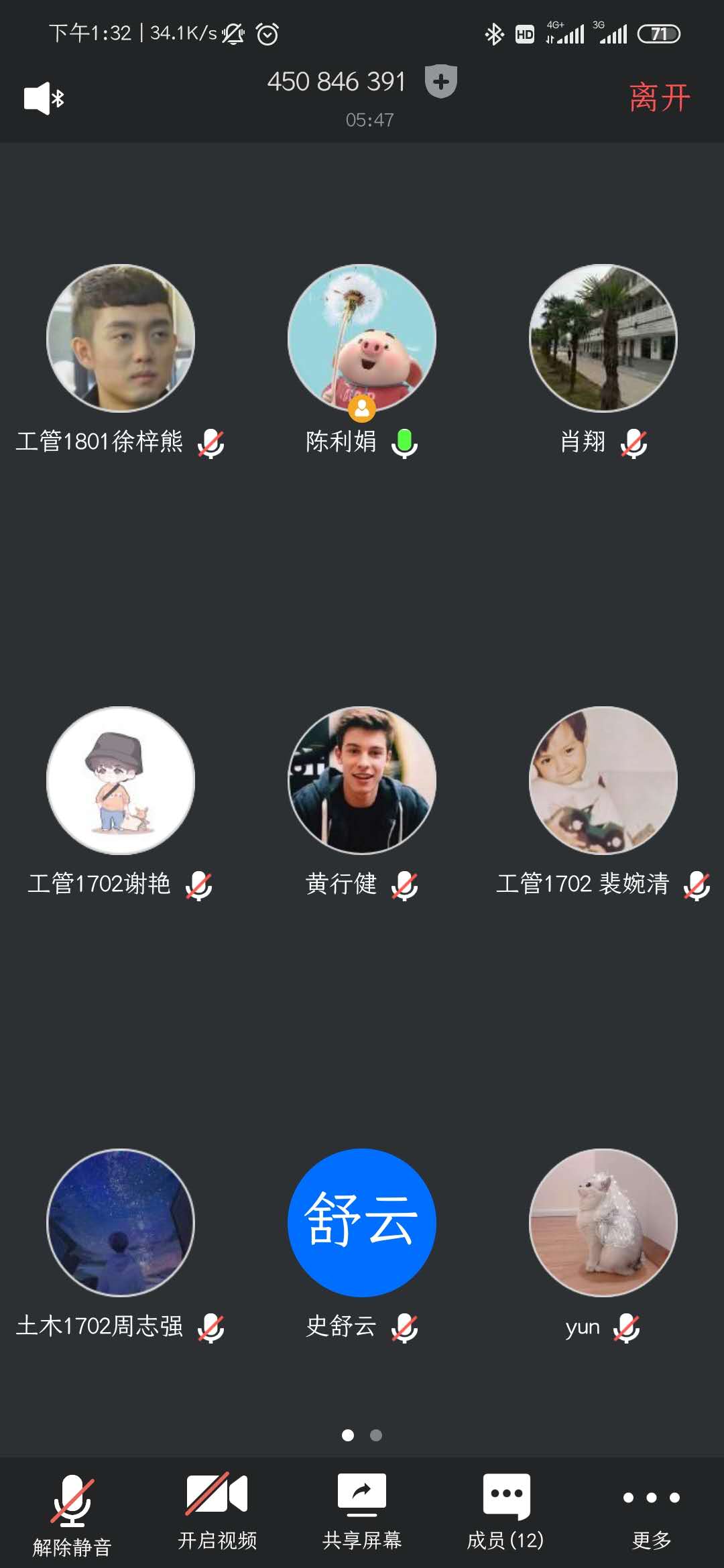
Task: Select participant 工管1702 裴婉清 avatar
Action: [x=603, y=781]
